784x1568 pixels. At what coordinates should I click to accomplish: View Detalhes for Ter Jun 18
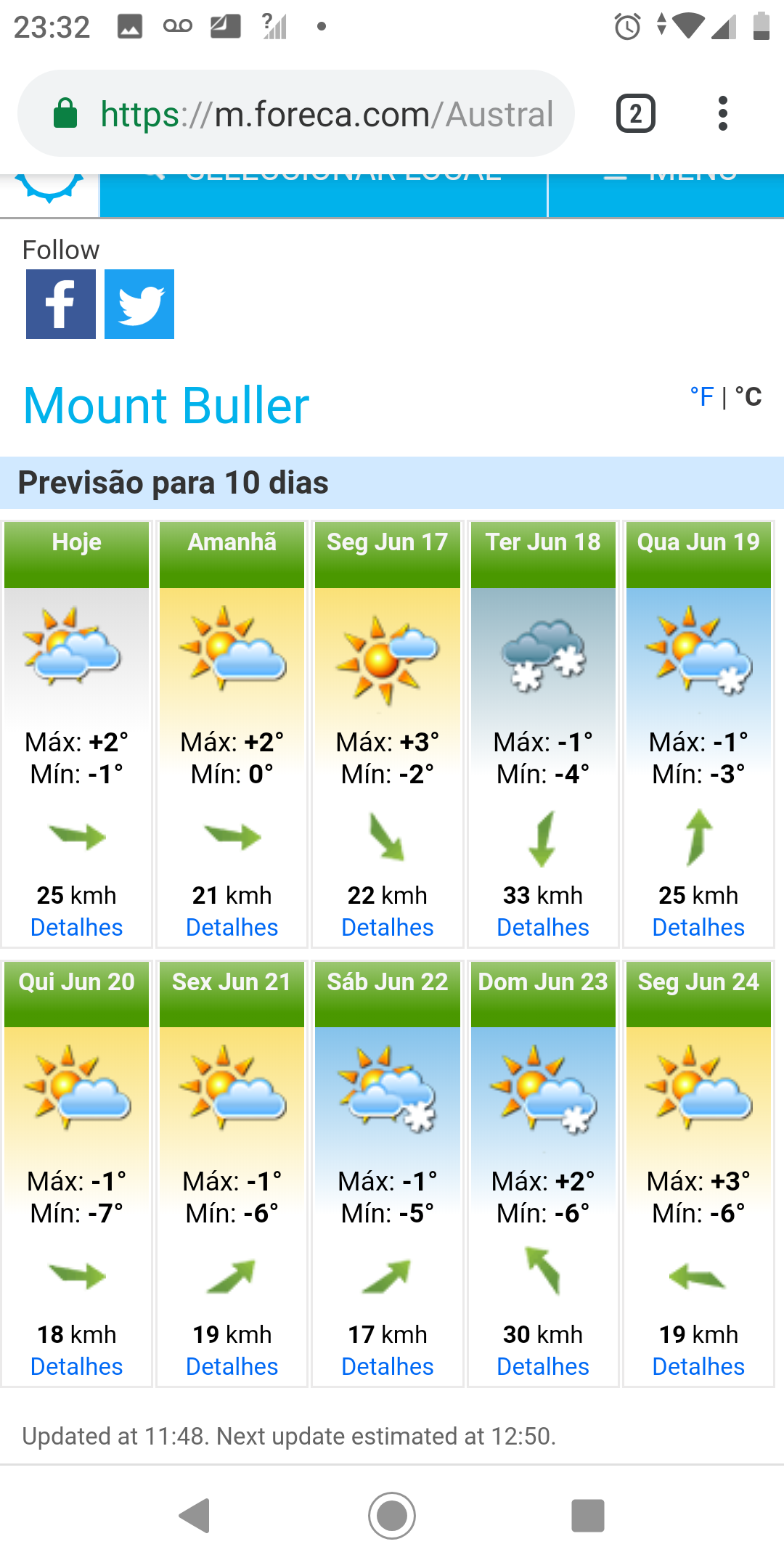543,927
